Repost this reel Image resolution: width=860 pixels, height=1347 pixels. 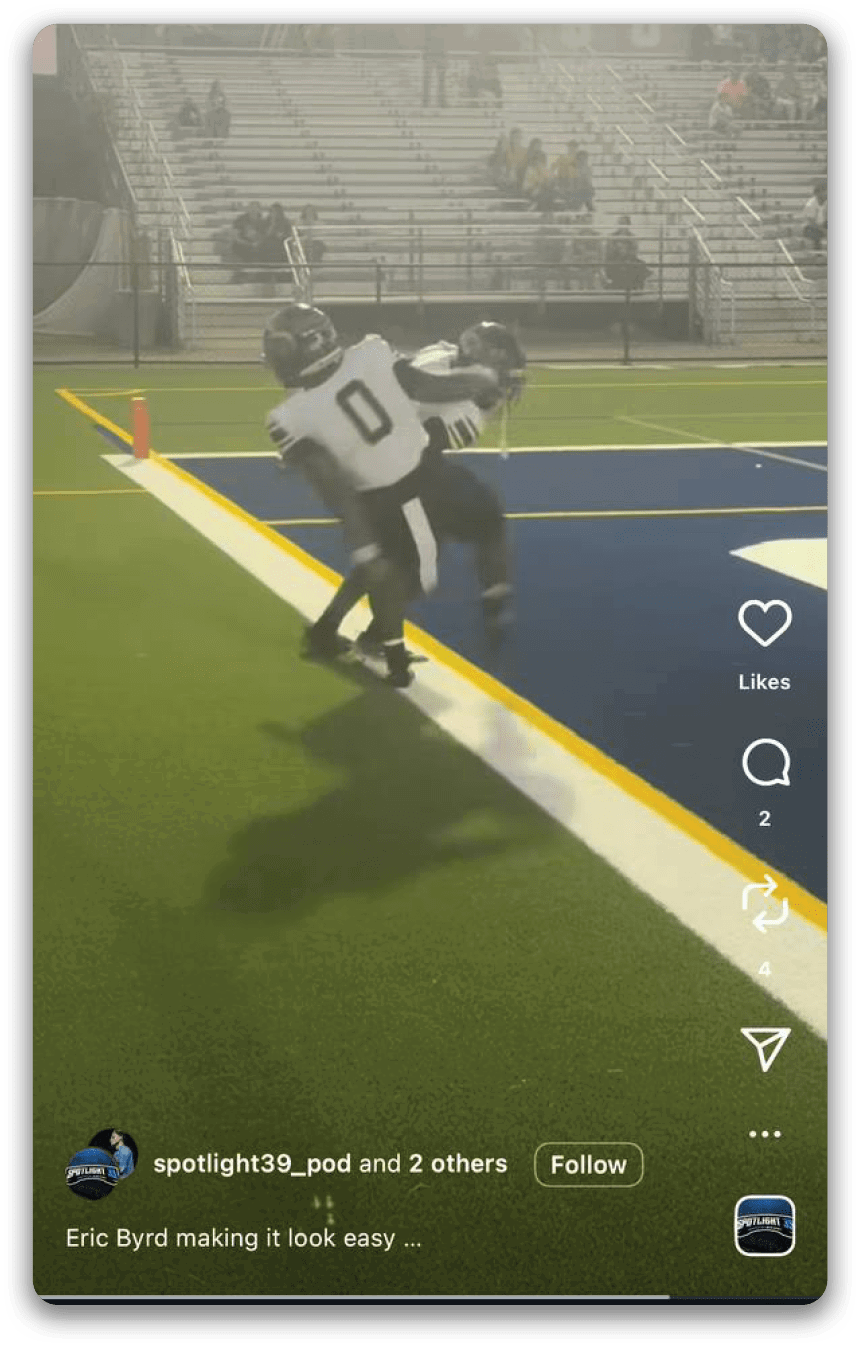(765, 903)
